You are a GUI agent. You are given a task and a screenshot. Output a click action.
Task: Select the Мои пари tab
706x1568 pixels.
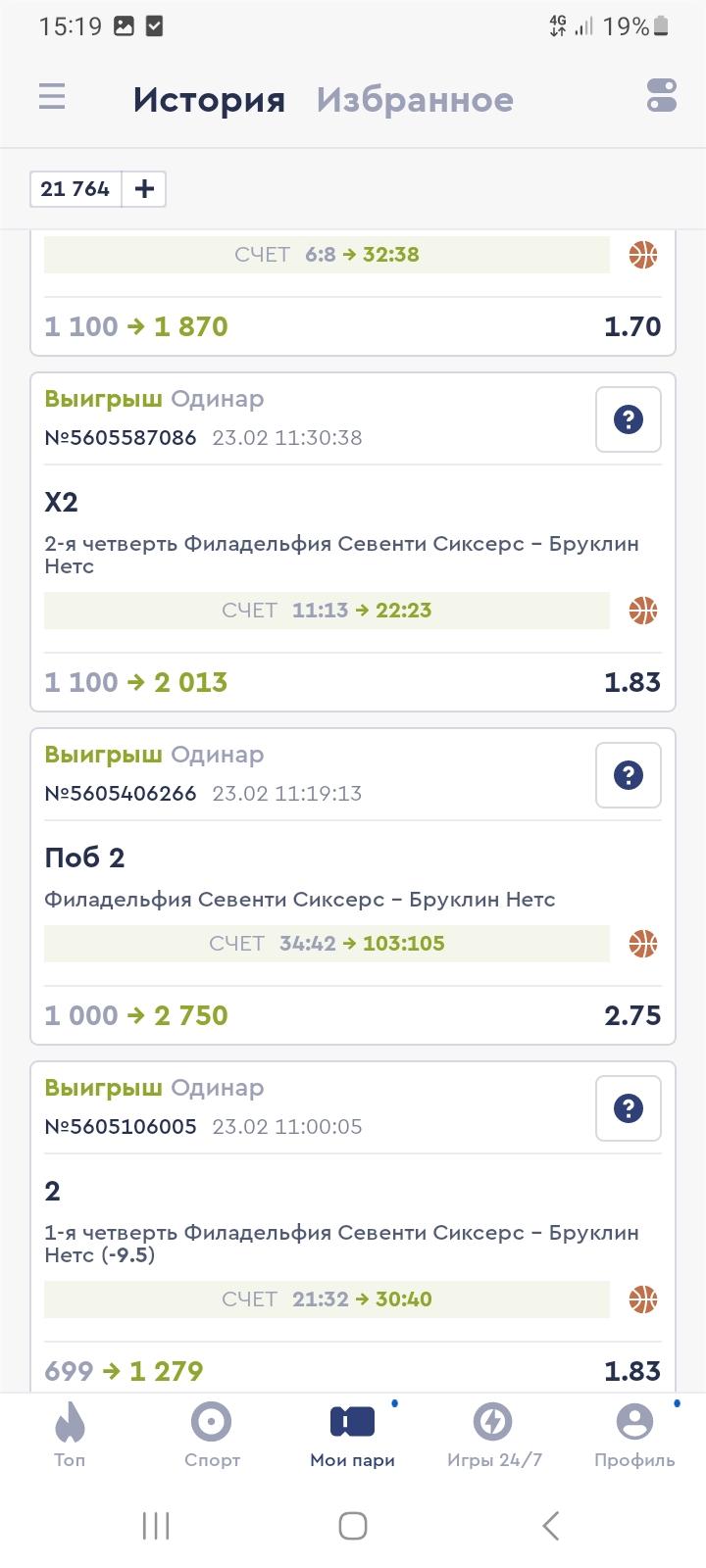click(x=352, y=1435)
